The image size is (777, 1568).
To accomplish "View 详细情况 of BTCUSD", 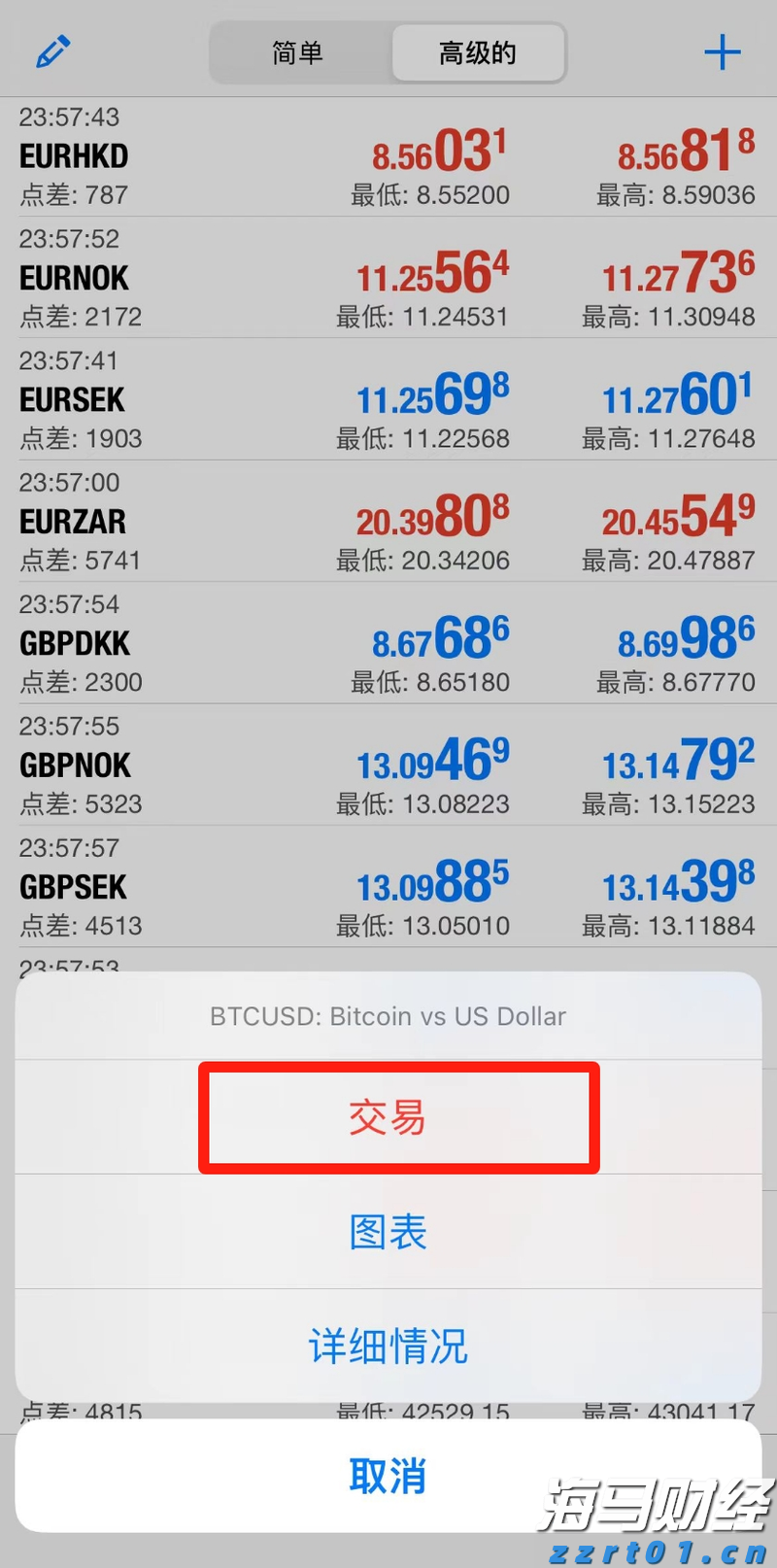I will click(388, 1345).
